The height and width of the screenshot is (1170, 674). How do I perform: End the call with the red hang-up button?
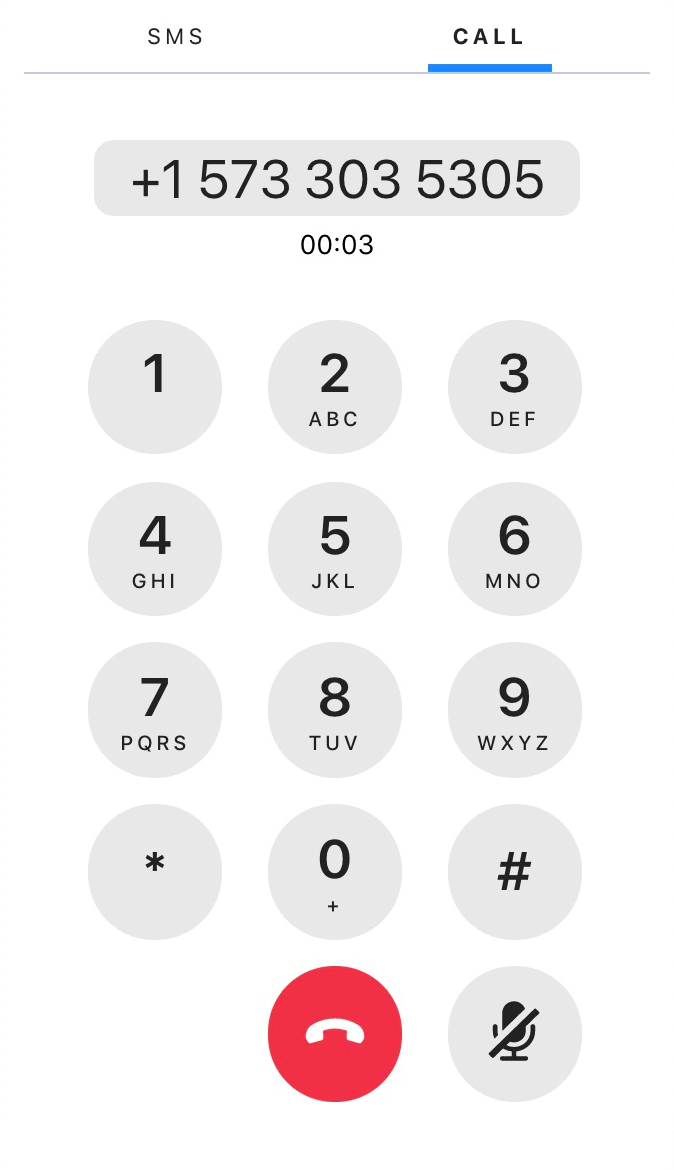(x=335, y=1034)
